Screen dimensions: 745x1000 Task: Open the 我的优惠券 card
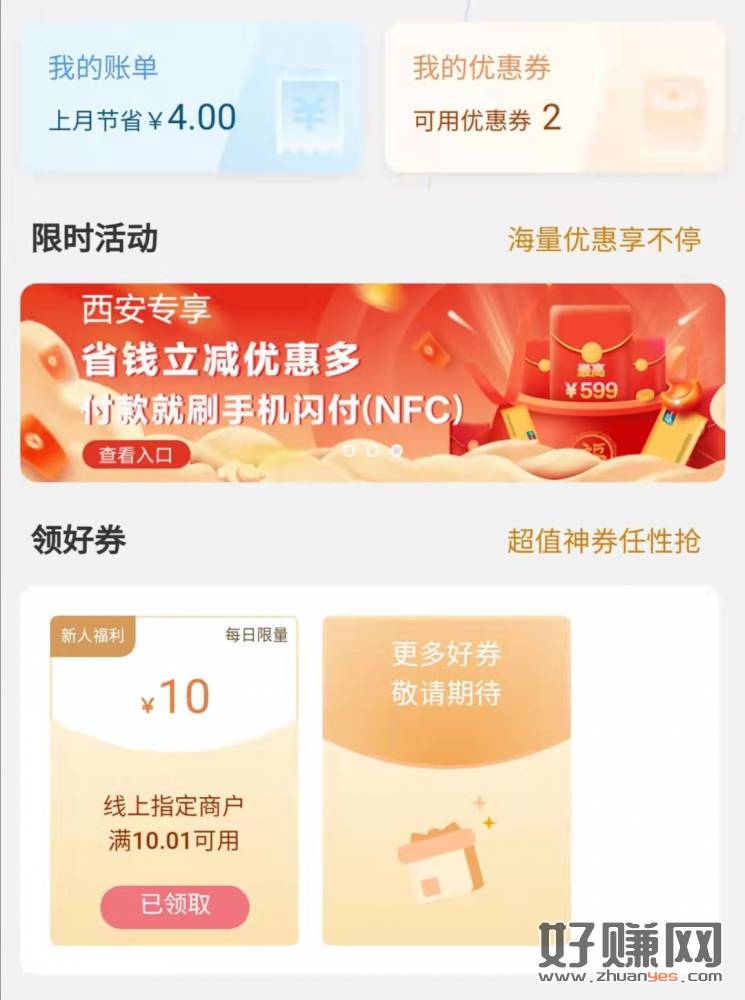coord(555,96)
